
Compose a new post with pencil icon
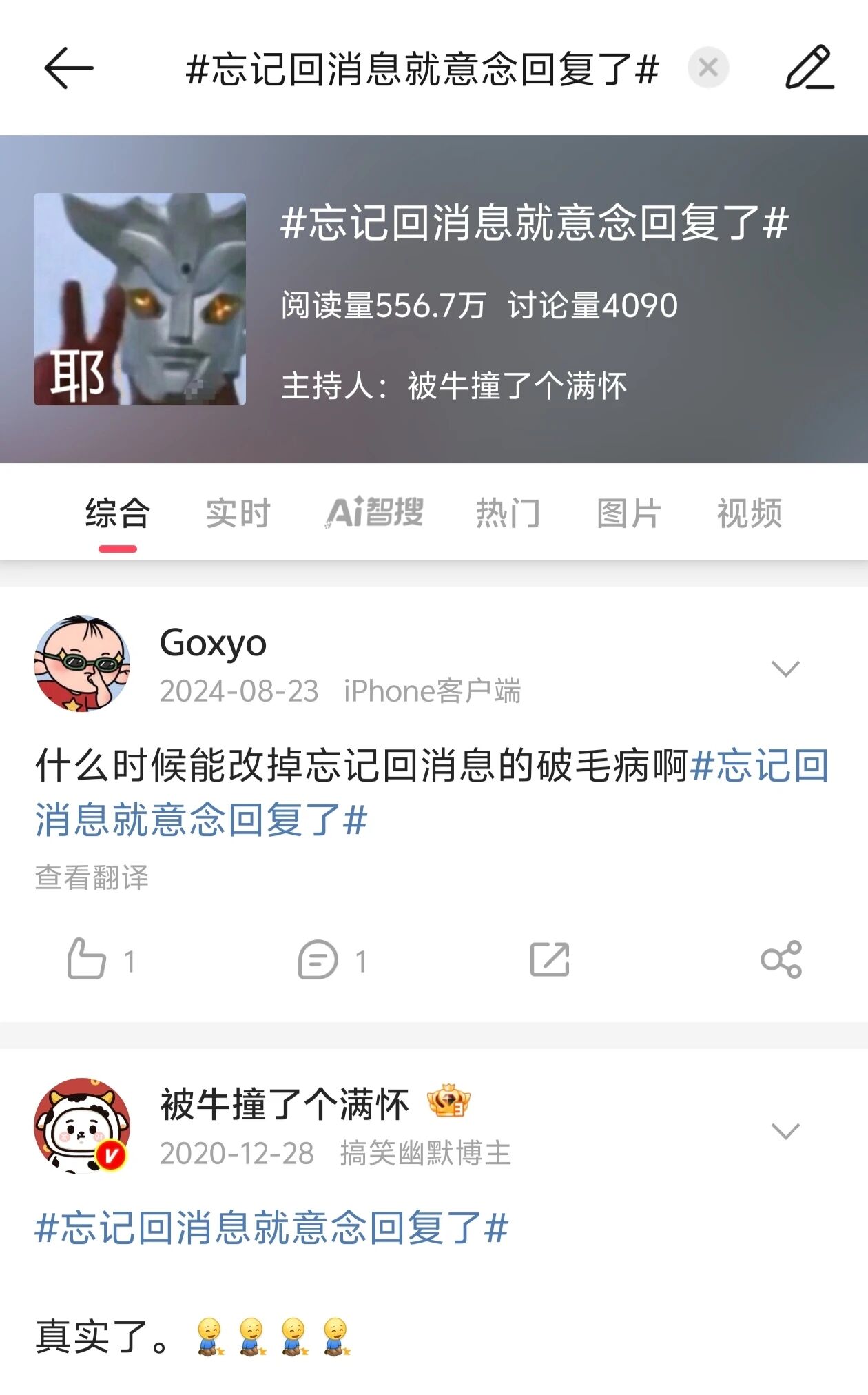809,68
